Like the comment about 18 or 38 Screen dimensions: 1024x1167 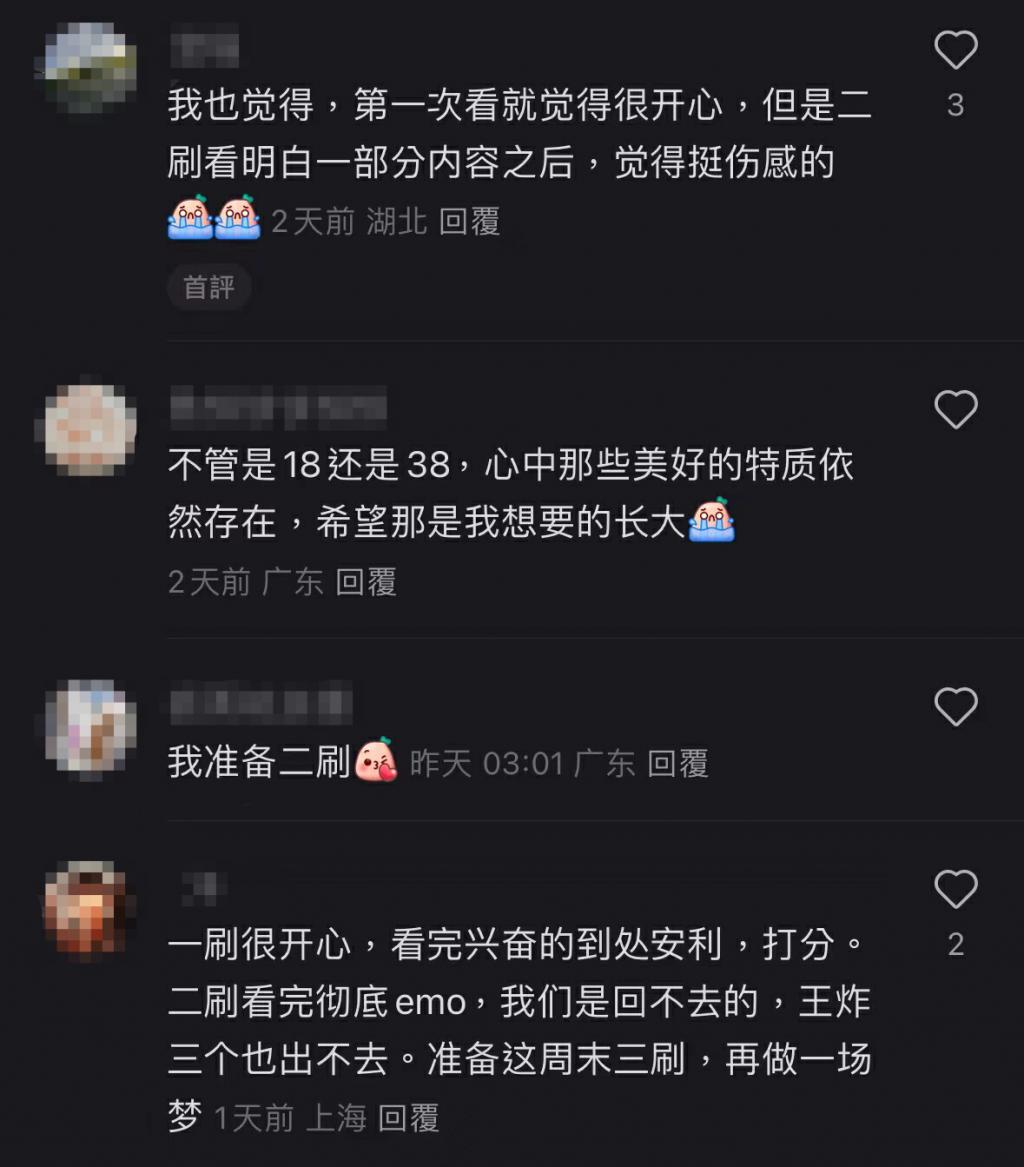tap(955, 409)
